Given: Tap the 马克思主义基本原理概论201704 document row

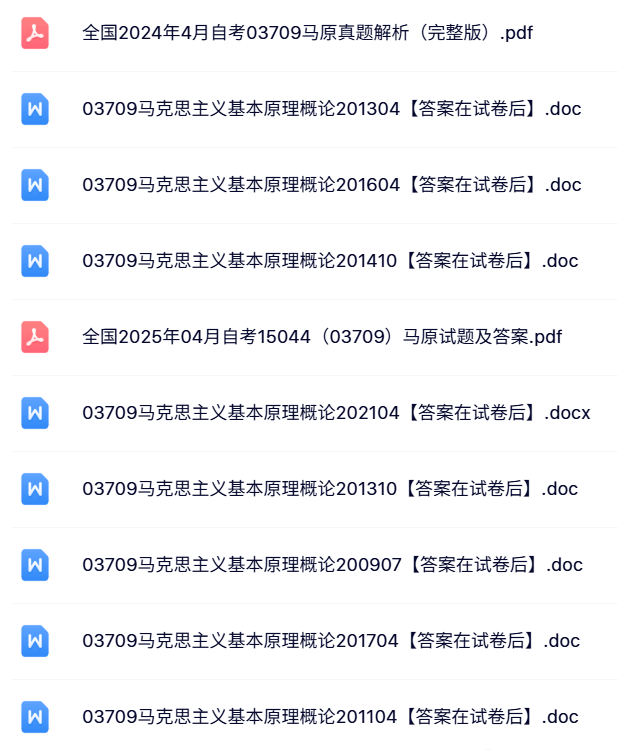Looking at the screenshot, I should (331, 641).
